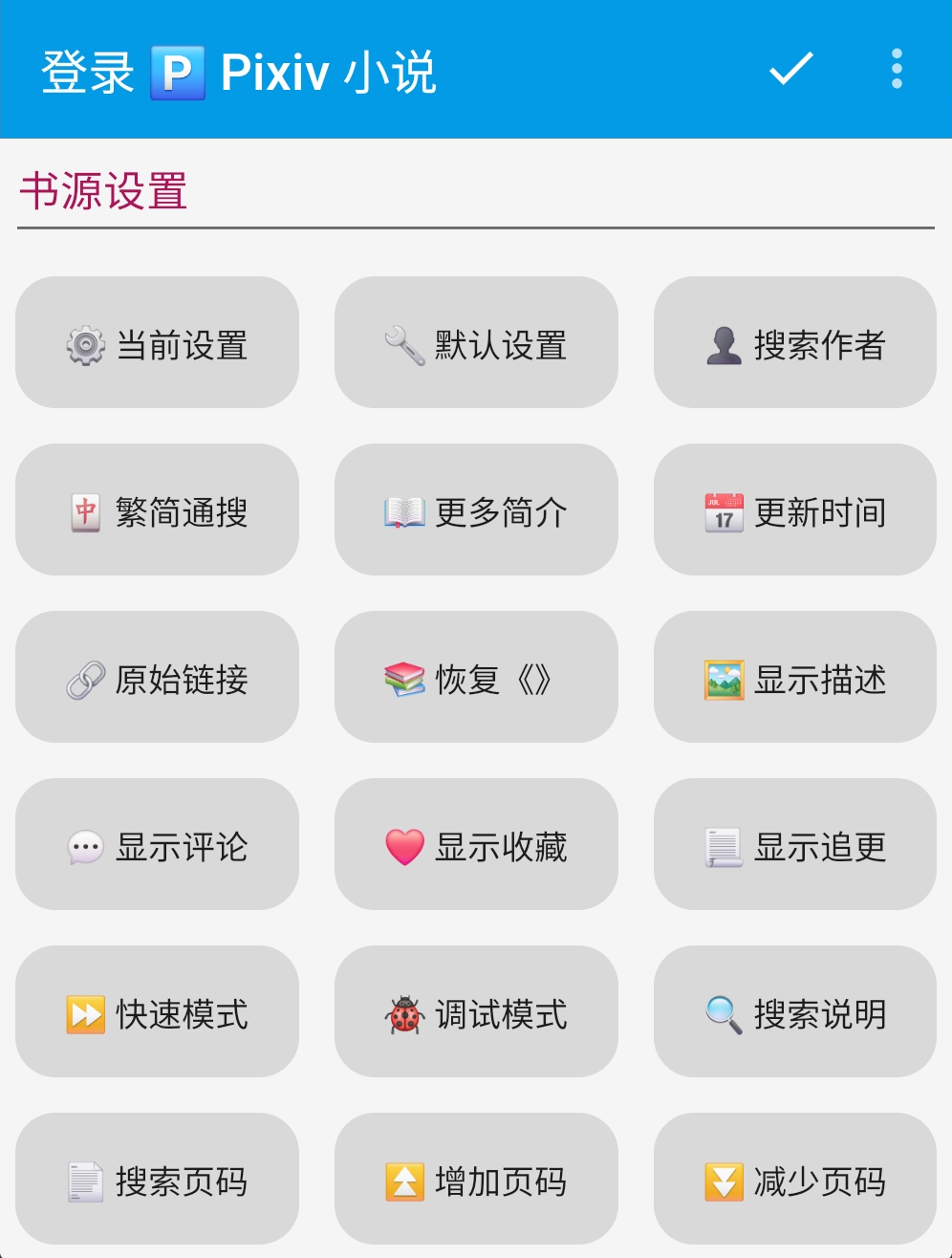Open 搜索说明
Image resolution: width=952 pixels, height=1258 pixels.
pyautogui.click(x=794, y=1013)
